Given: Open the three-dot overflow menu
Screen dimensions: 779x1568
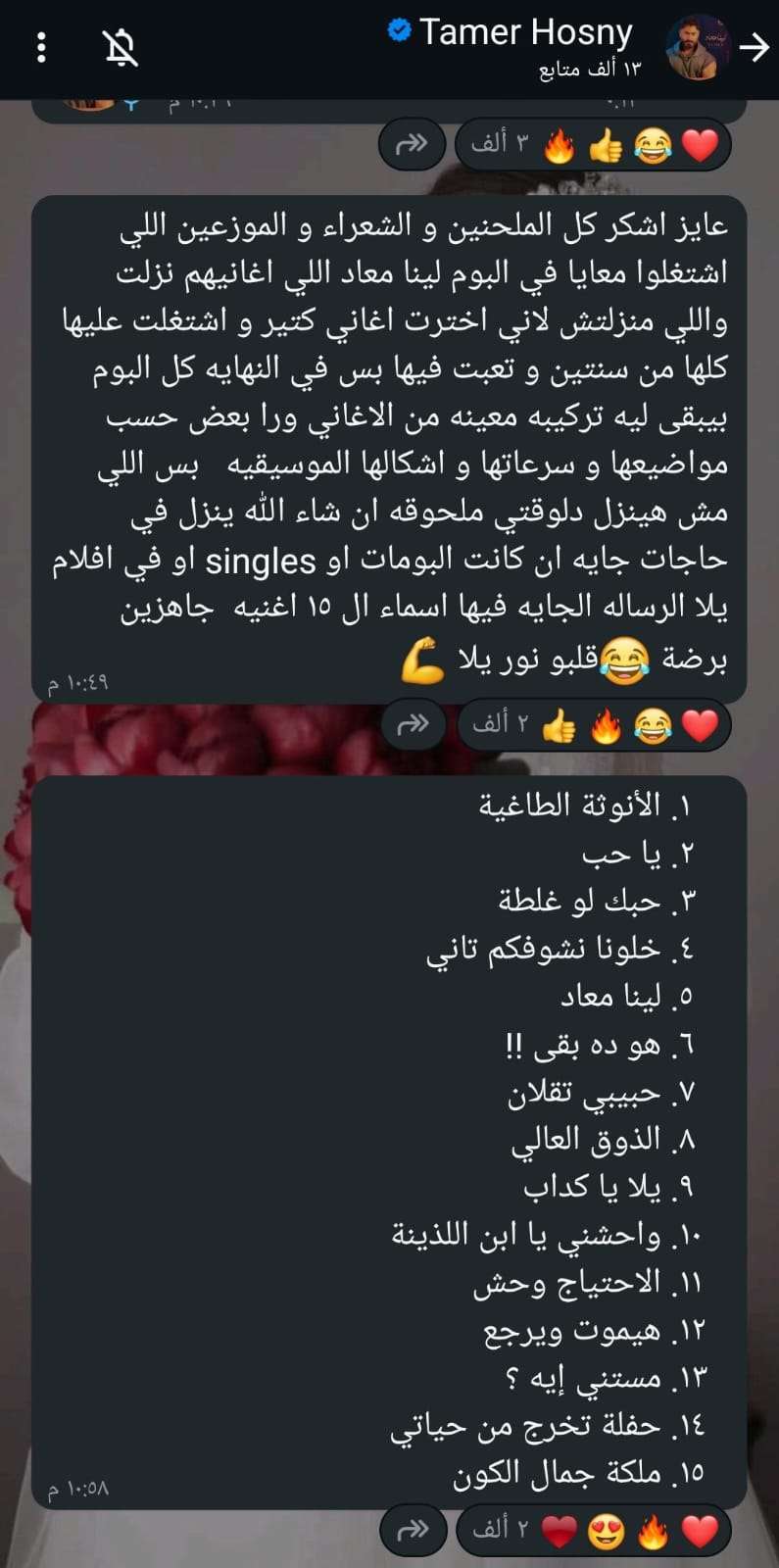Looking at the screenshot, I should tap(41, 47).
